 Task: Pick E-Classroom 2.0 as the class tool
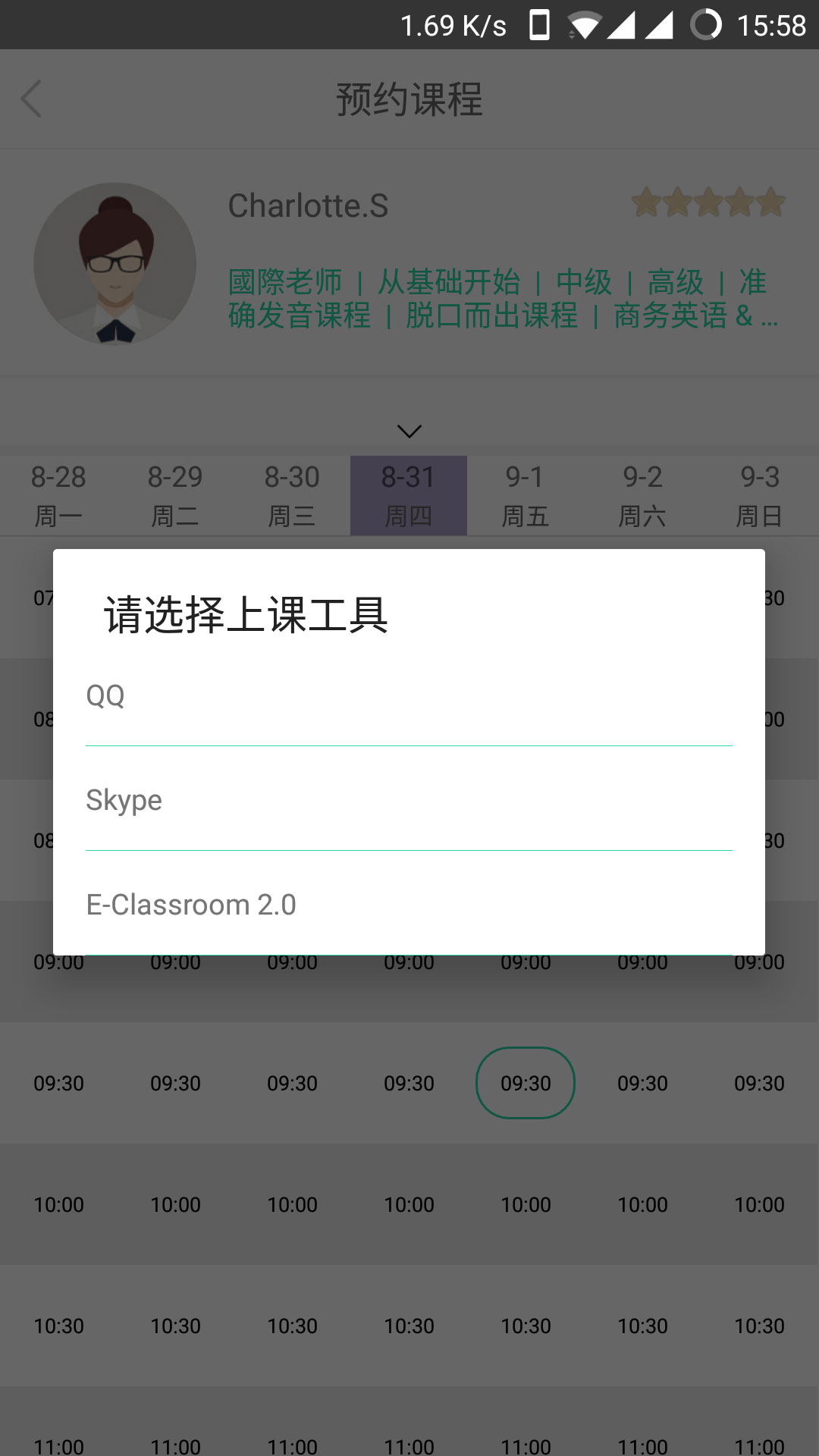point(409,904)
